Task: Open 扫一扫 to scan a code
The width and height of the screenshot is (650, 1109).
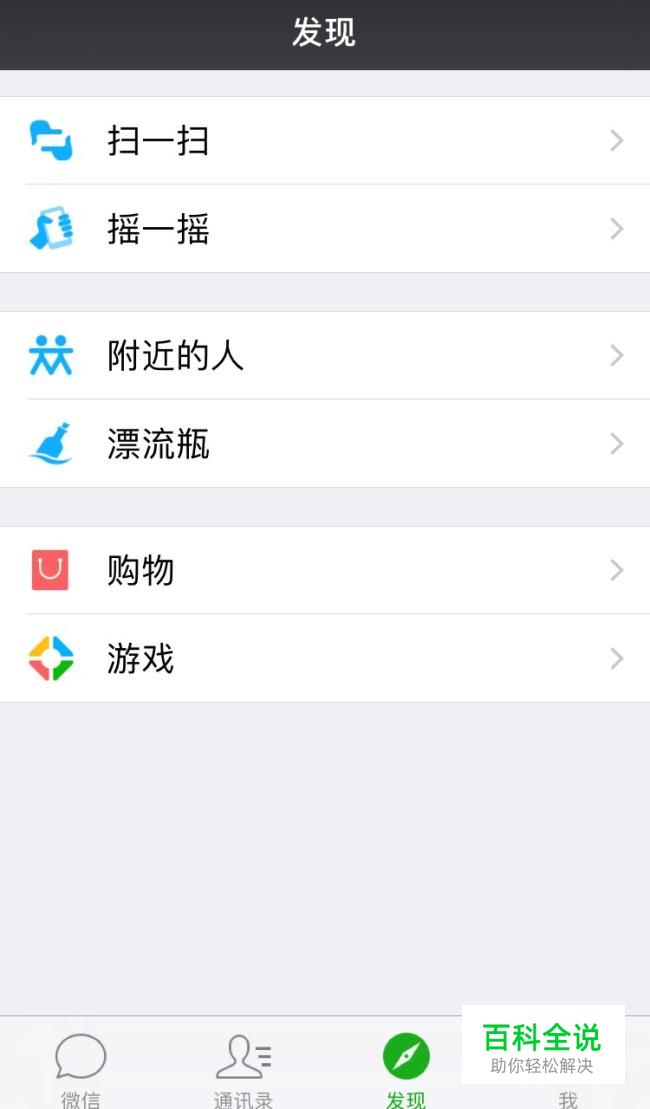Action: 324,141
